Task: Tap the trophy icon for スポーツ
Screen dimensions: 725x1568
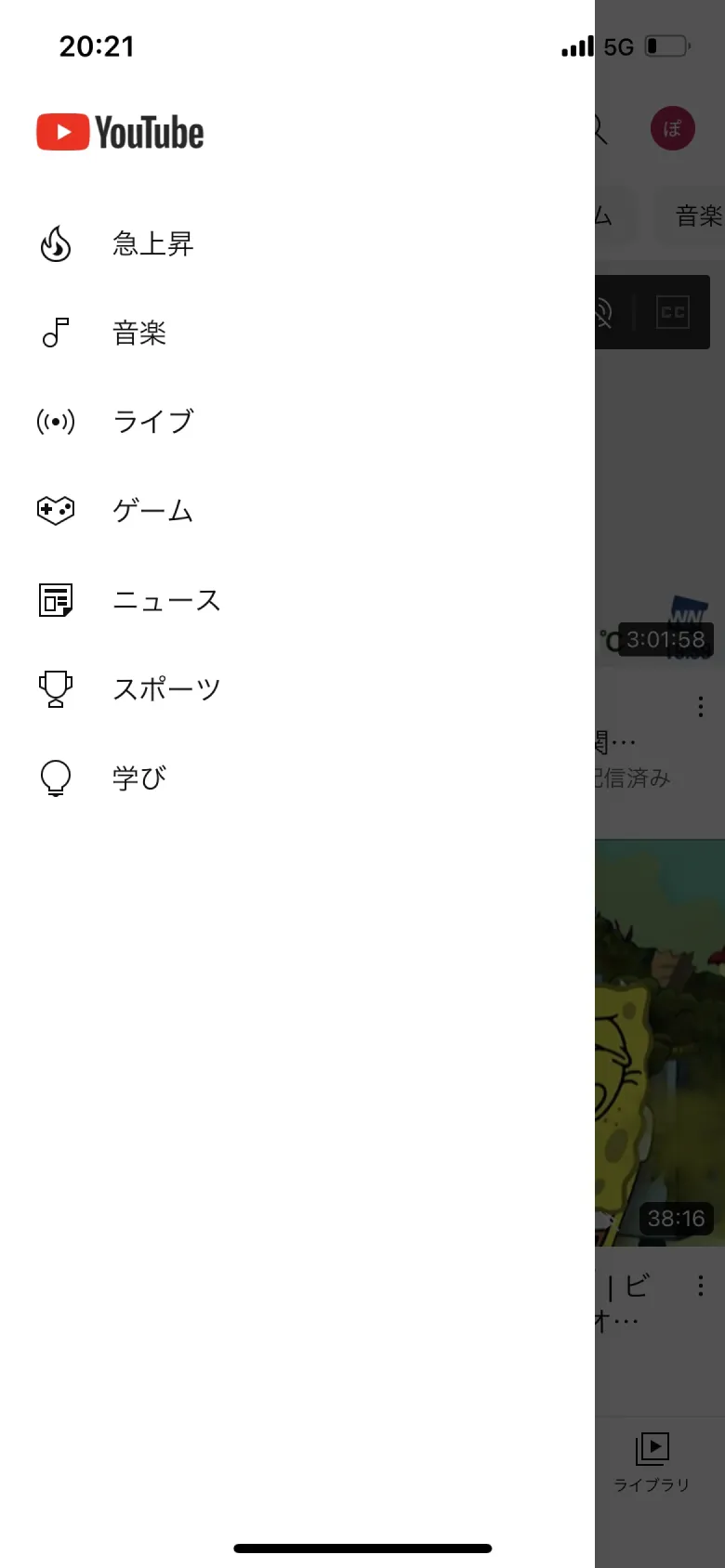Action: point(56,688)
